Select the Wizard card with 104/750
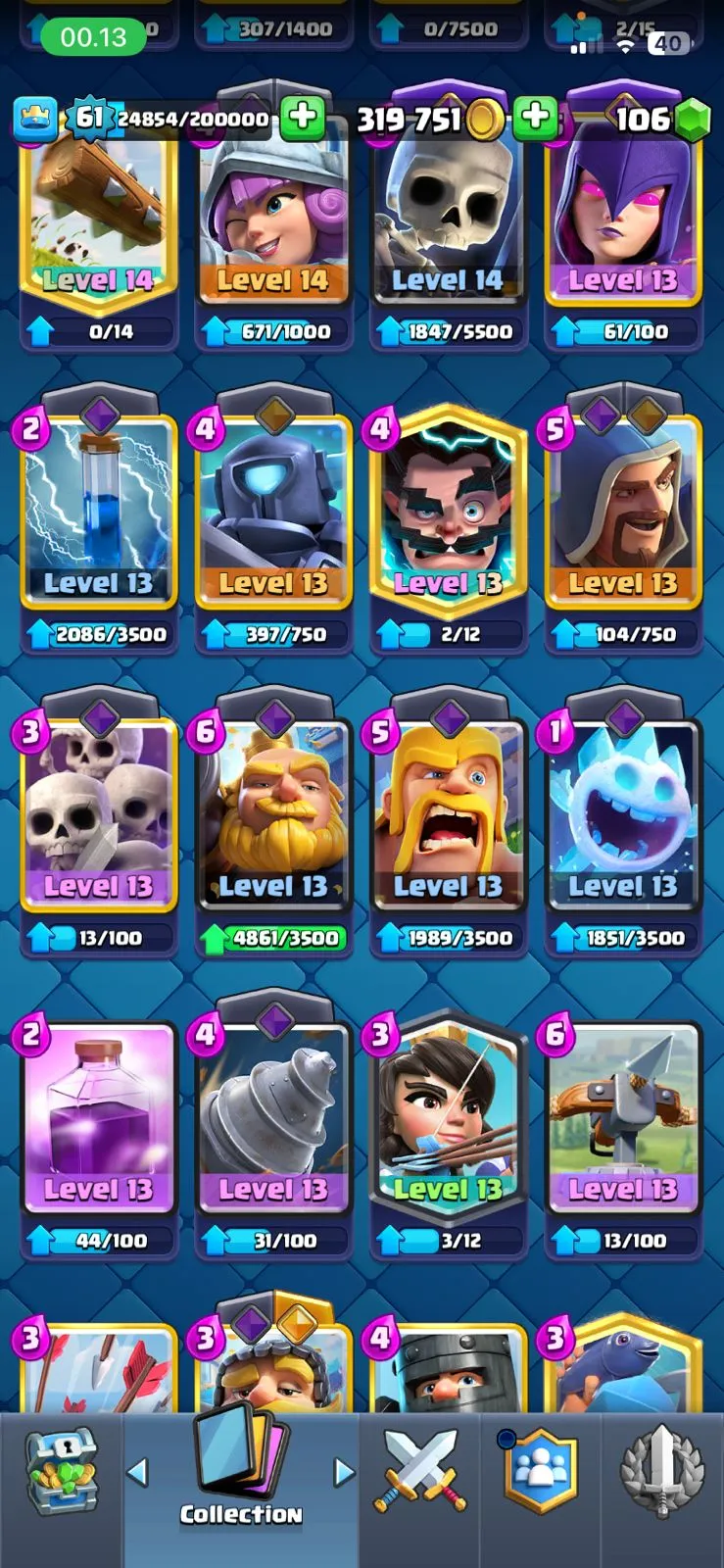Image resolution: width=724 pixels, height=1568 pixels. click(x=623, y=514)
